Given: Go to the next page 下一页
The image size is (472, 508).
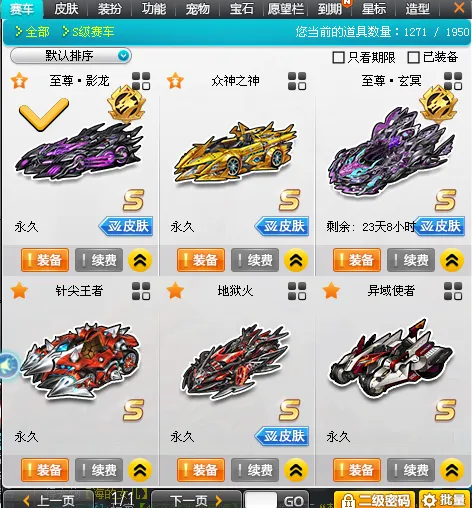Looking at the screenshot, I should coord(196,500).
